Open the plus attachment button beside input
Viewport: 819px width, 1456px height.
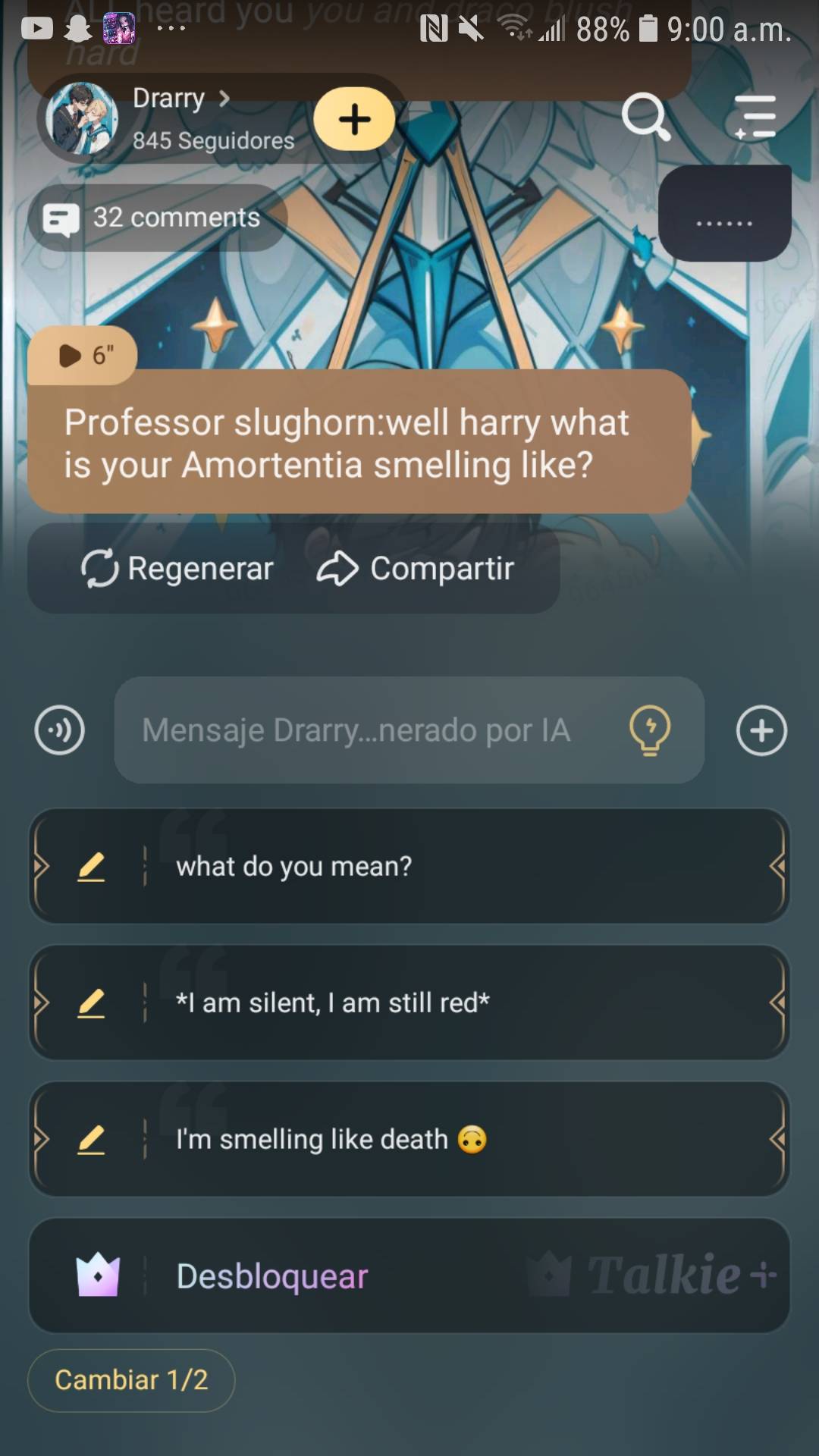pos(761,730)
